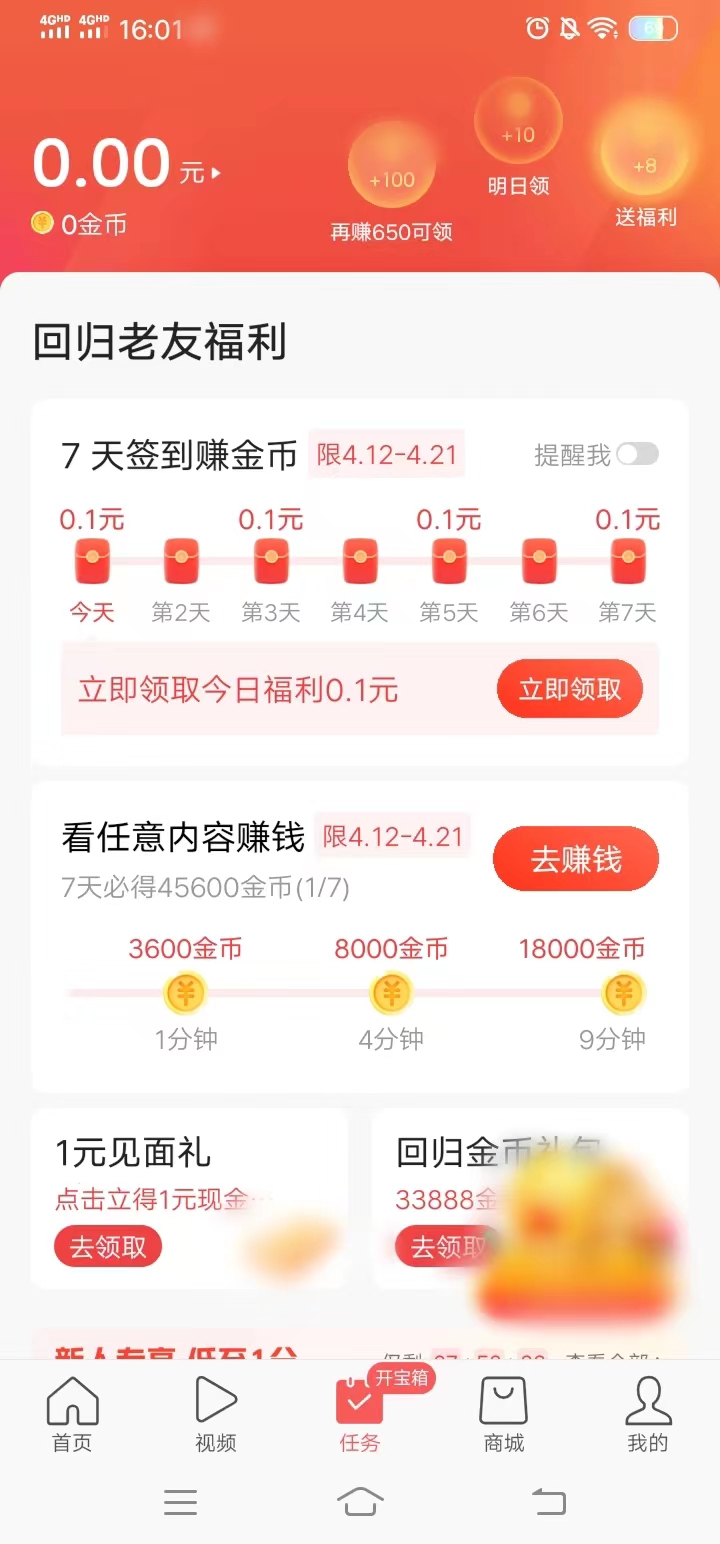
Task: Tap the 0金币 coin icon near balance
Action: pos(41,222)
